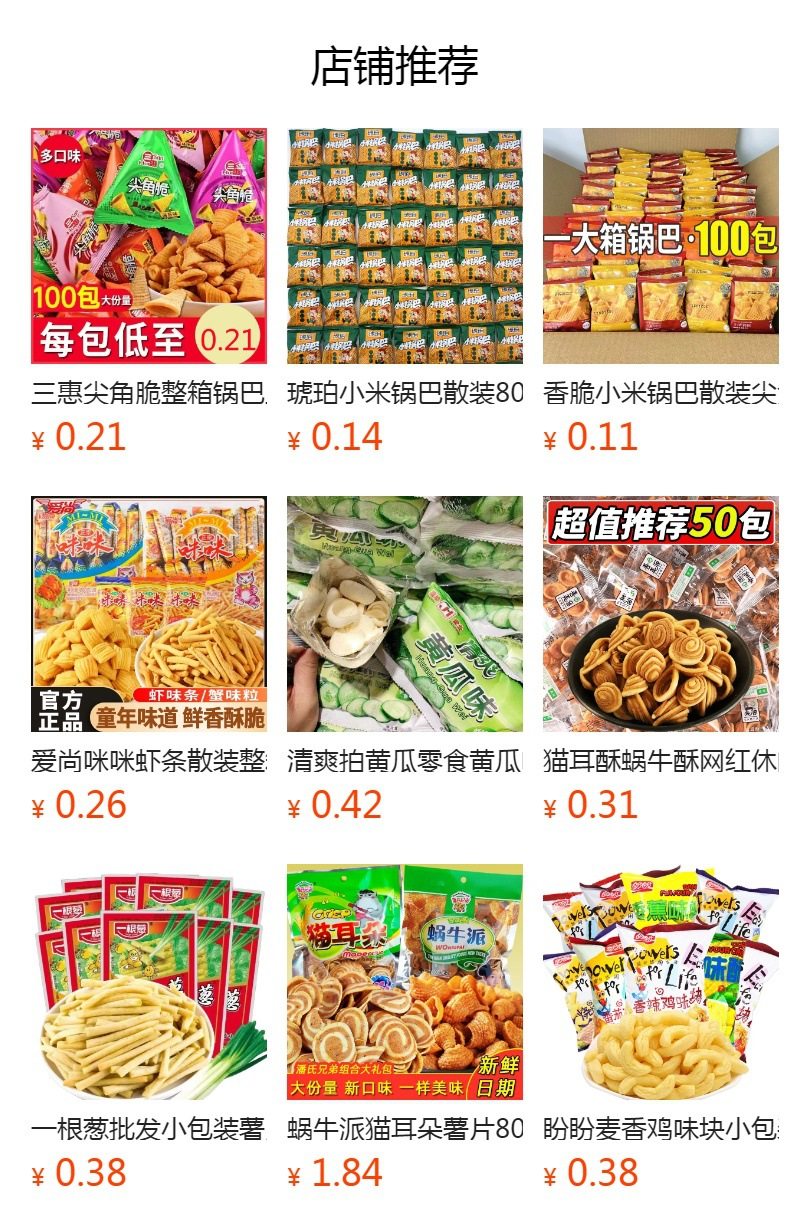
Task: Open the 一根葱批发小包装 product card
Action: click(x=149, y=1028)
